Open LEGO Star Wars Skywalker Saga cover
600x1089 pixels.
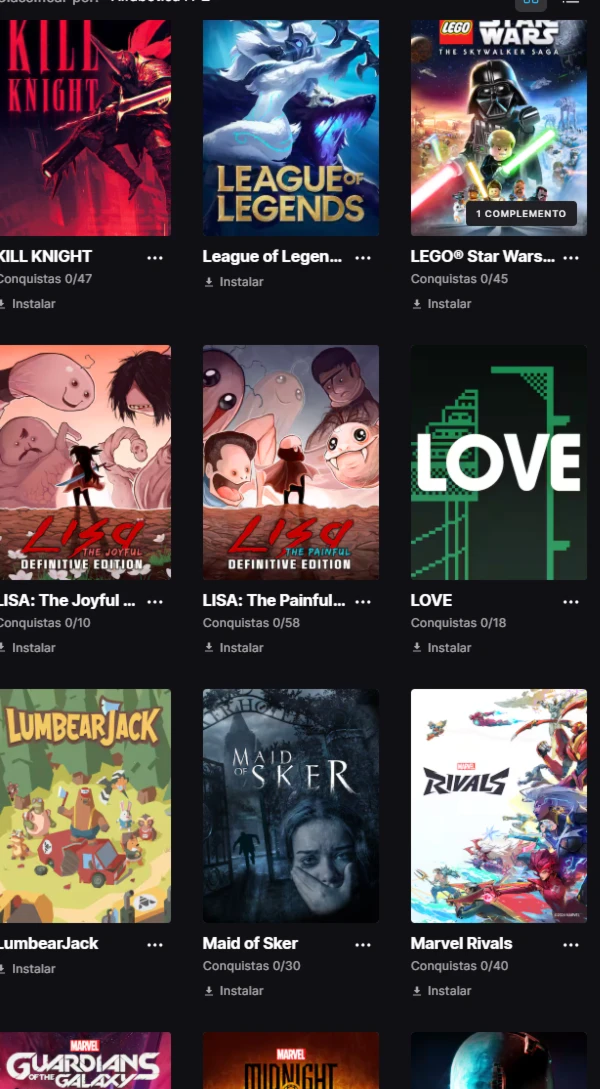click(x=498, y=128)
